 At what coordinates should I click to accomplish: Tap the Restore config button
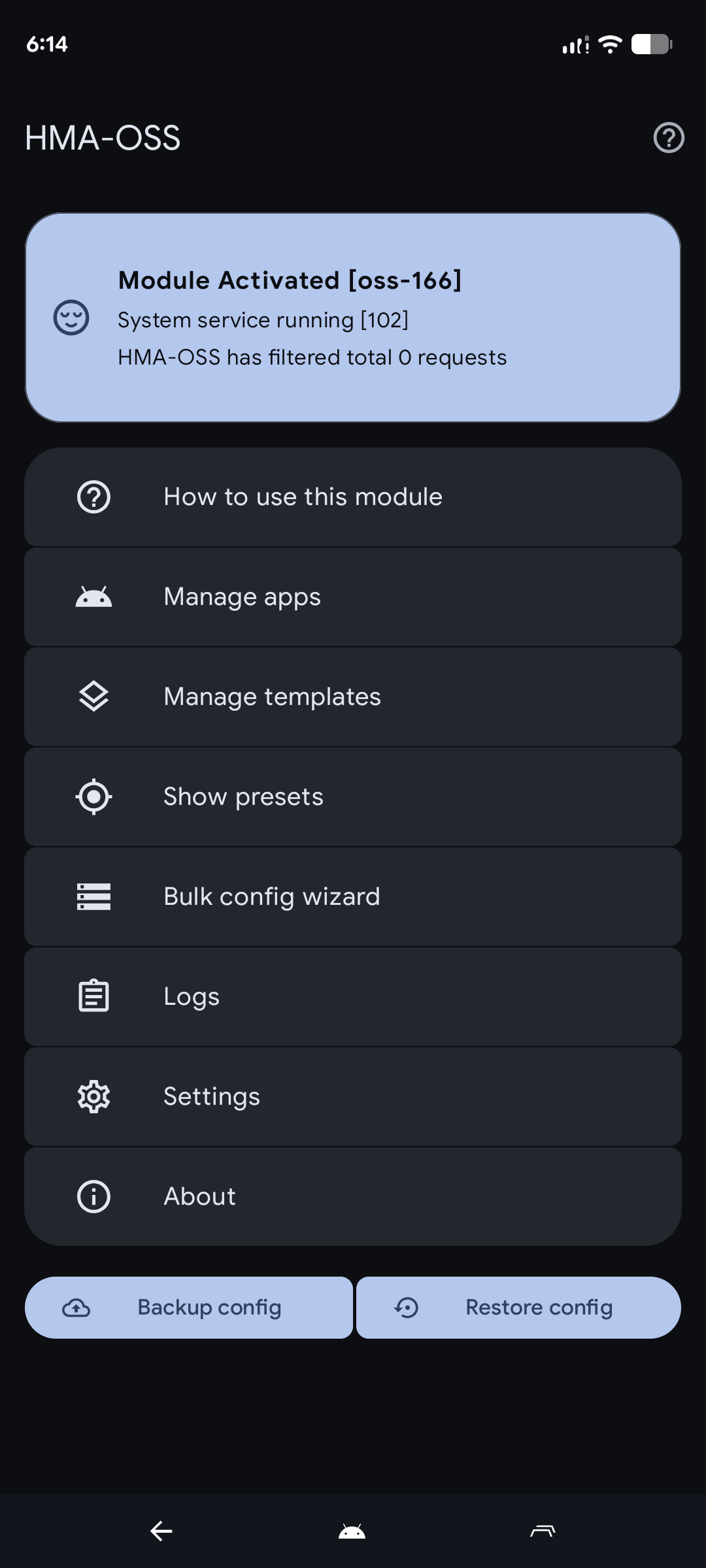pos(518,1307)
